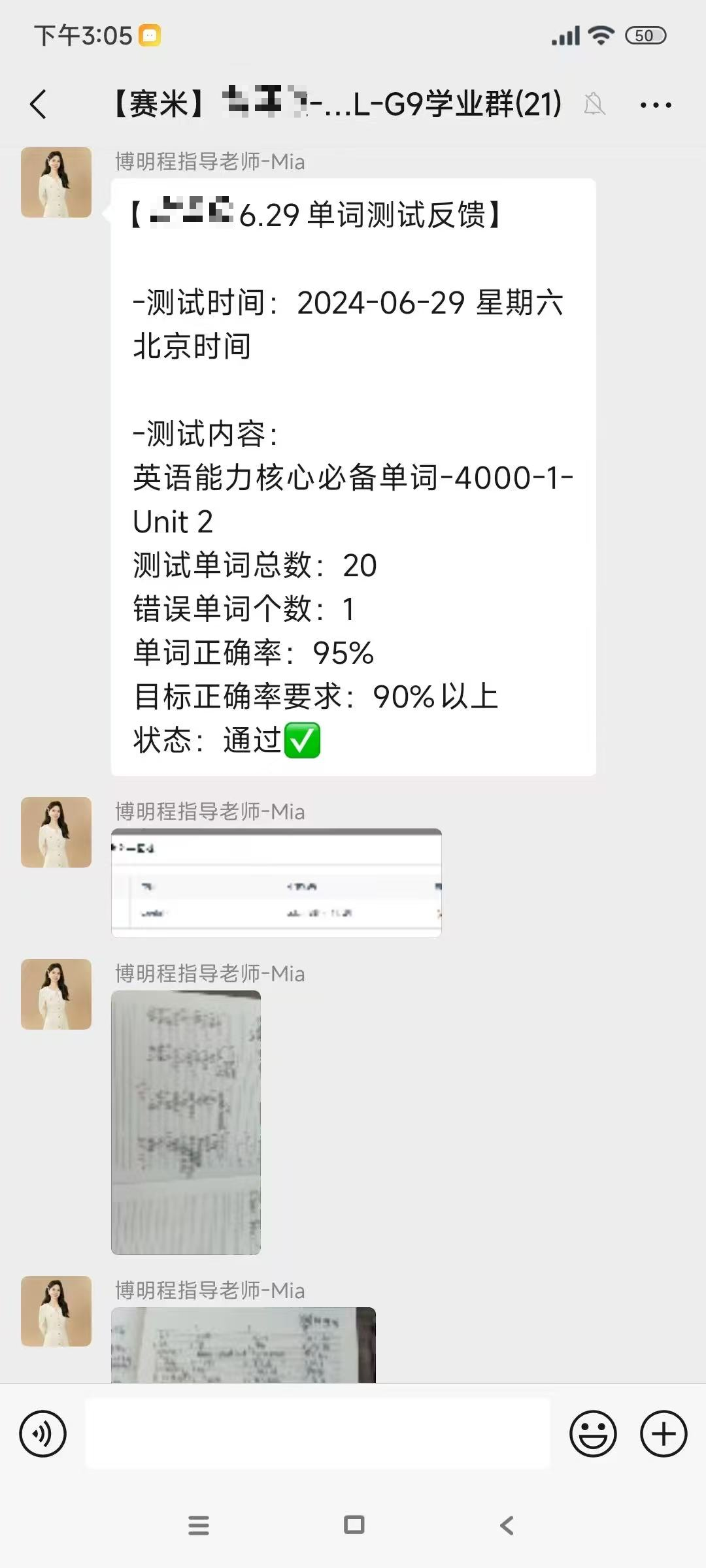View the tall handwritten notebook photo
This screenshot has width=706, height=1568.
tap(186, 1122)
